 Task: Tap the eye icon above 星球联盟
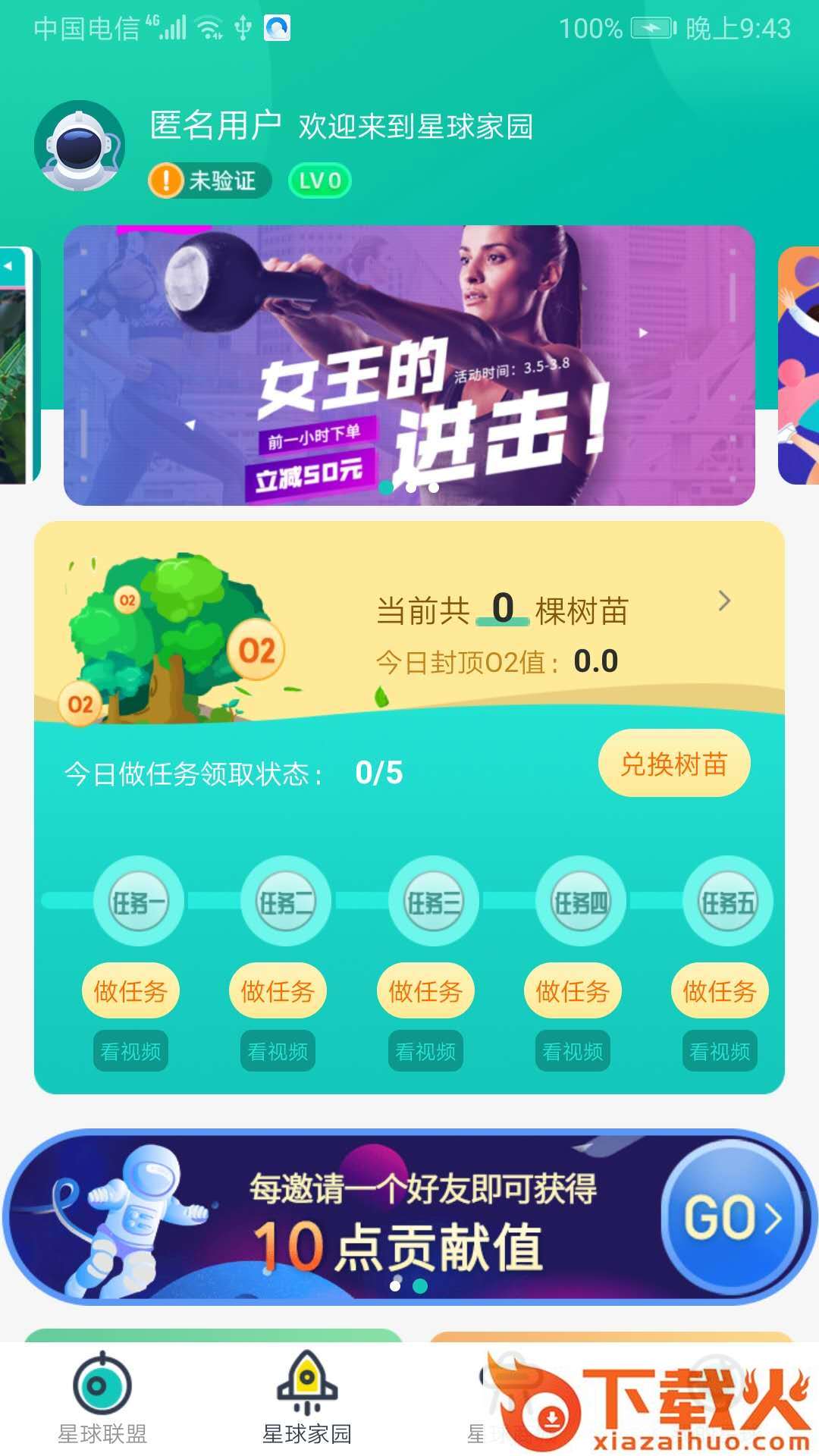coord(101,1383)
